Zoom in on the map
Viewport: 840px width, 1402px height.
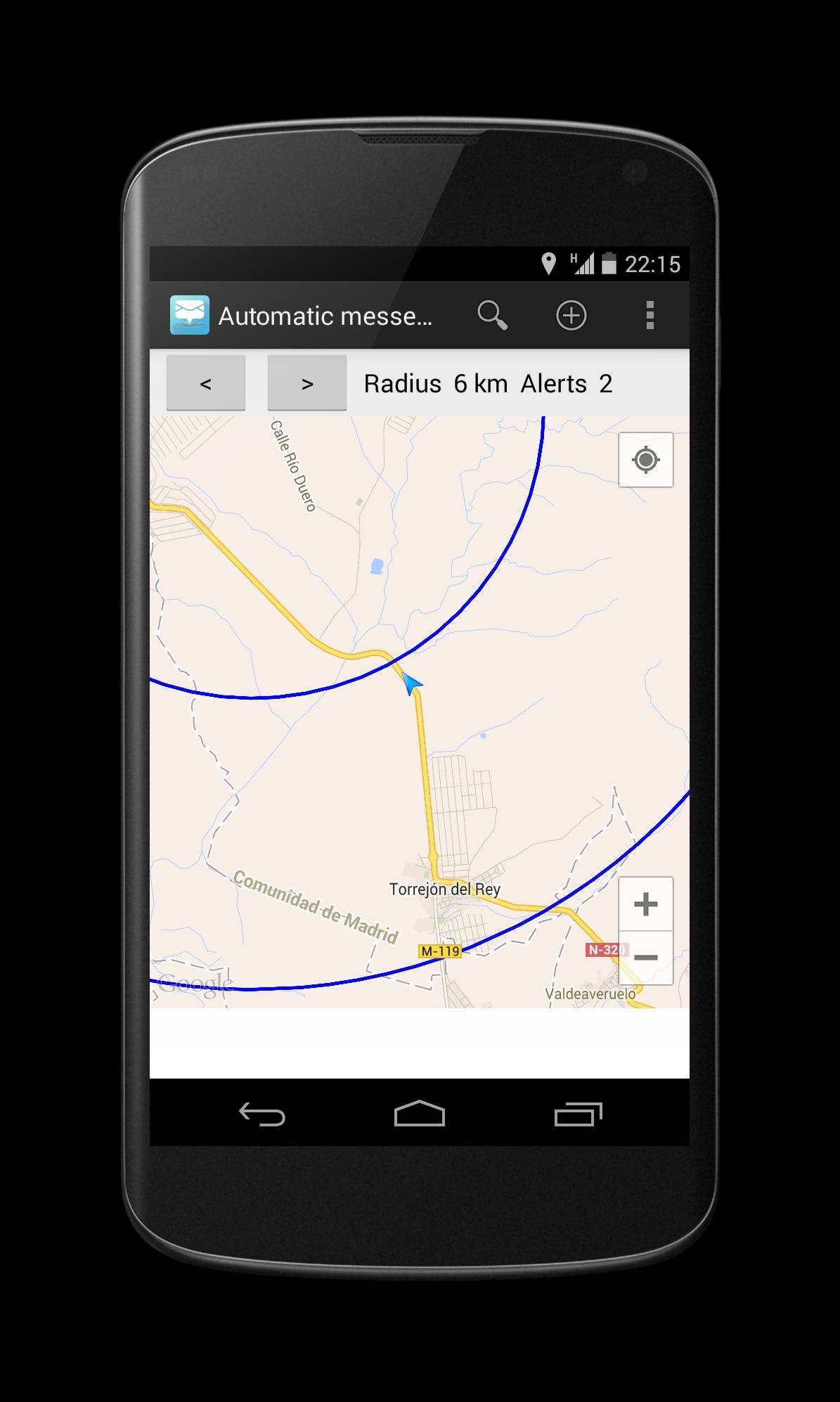pyautogui.click(x=645, y=904)
